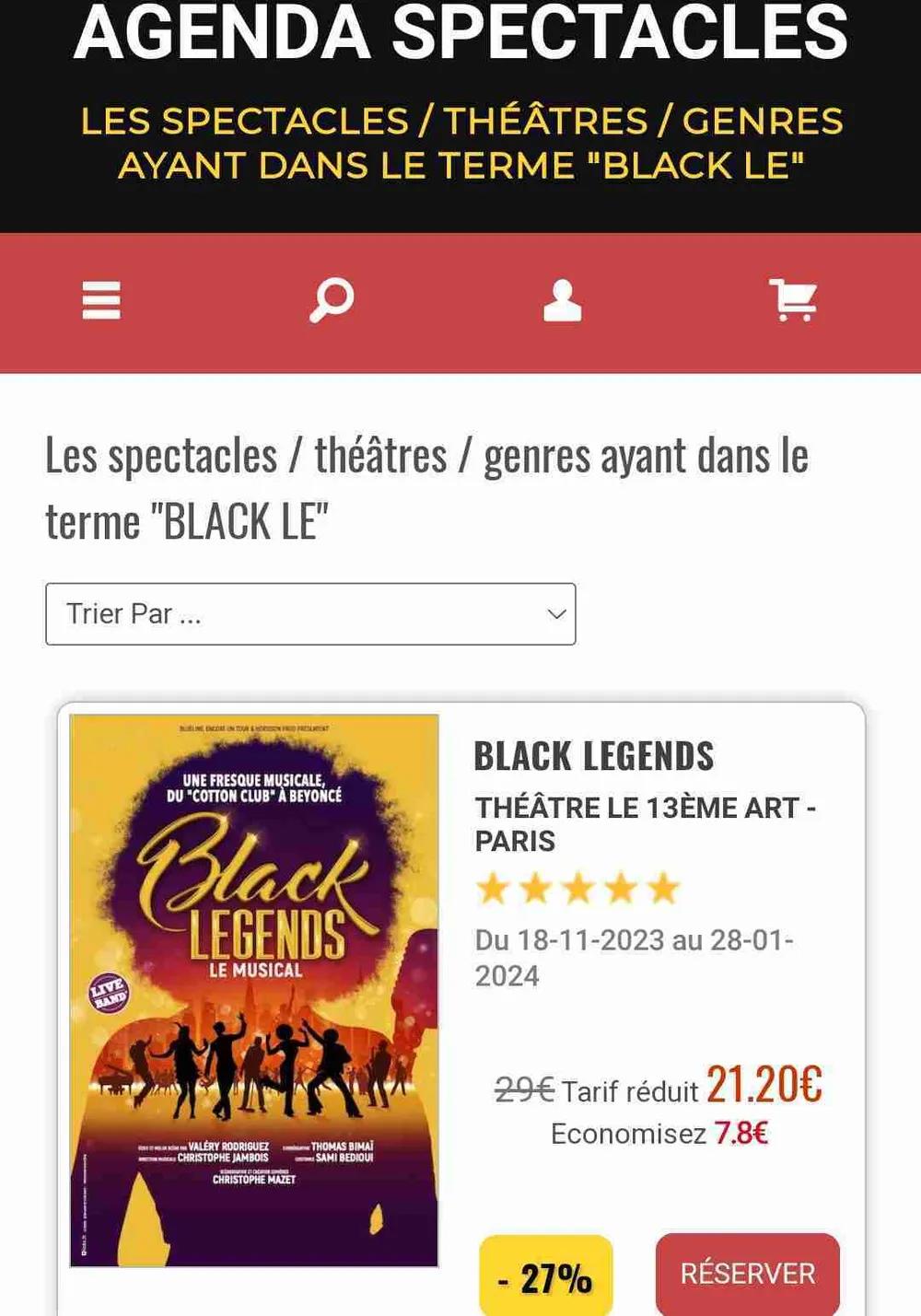Open the user account icon
921x1316 pixels.
click(562, 300)
